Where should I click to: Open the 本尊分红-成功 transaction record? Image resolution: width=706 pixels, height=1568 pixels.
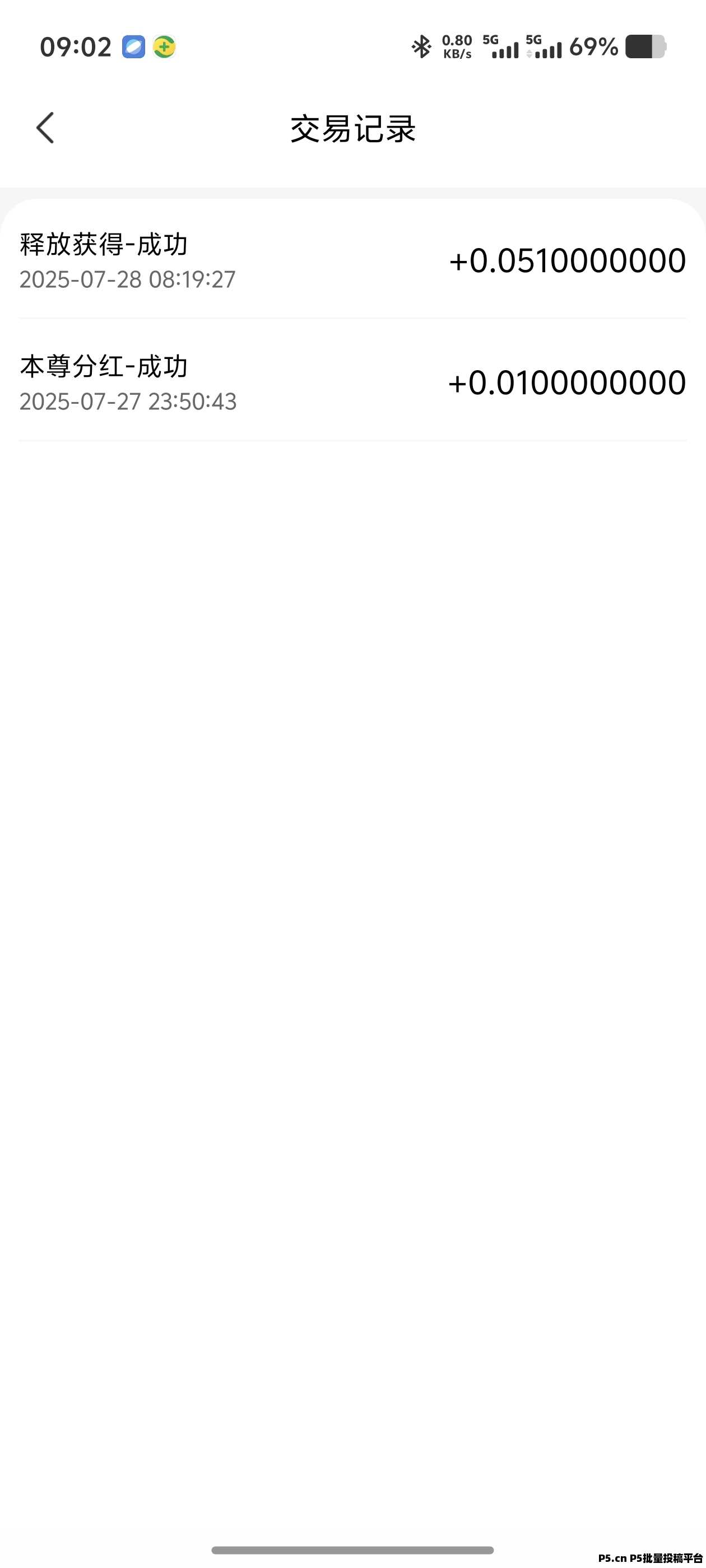352,382
